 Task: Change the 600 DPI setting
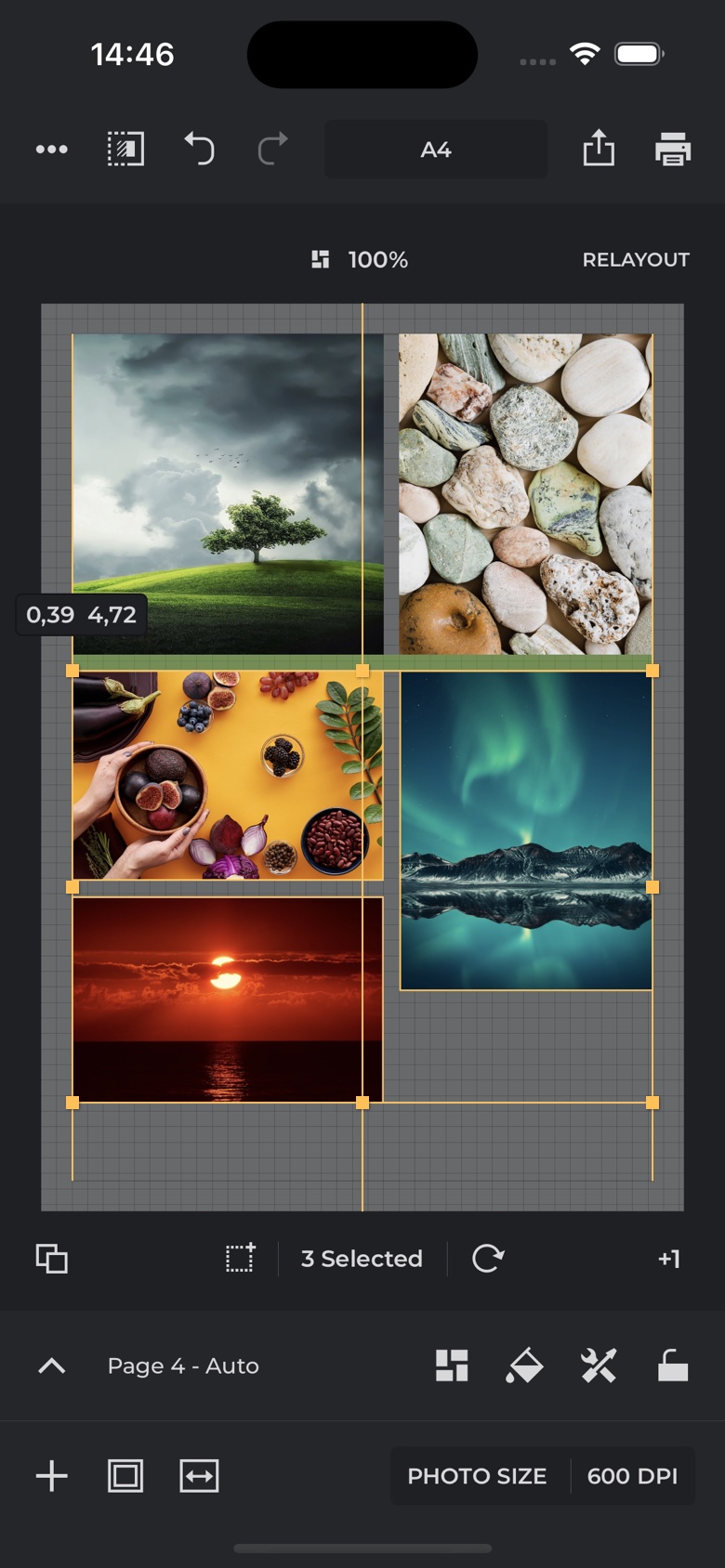click(x=632, y=1476)
